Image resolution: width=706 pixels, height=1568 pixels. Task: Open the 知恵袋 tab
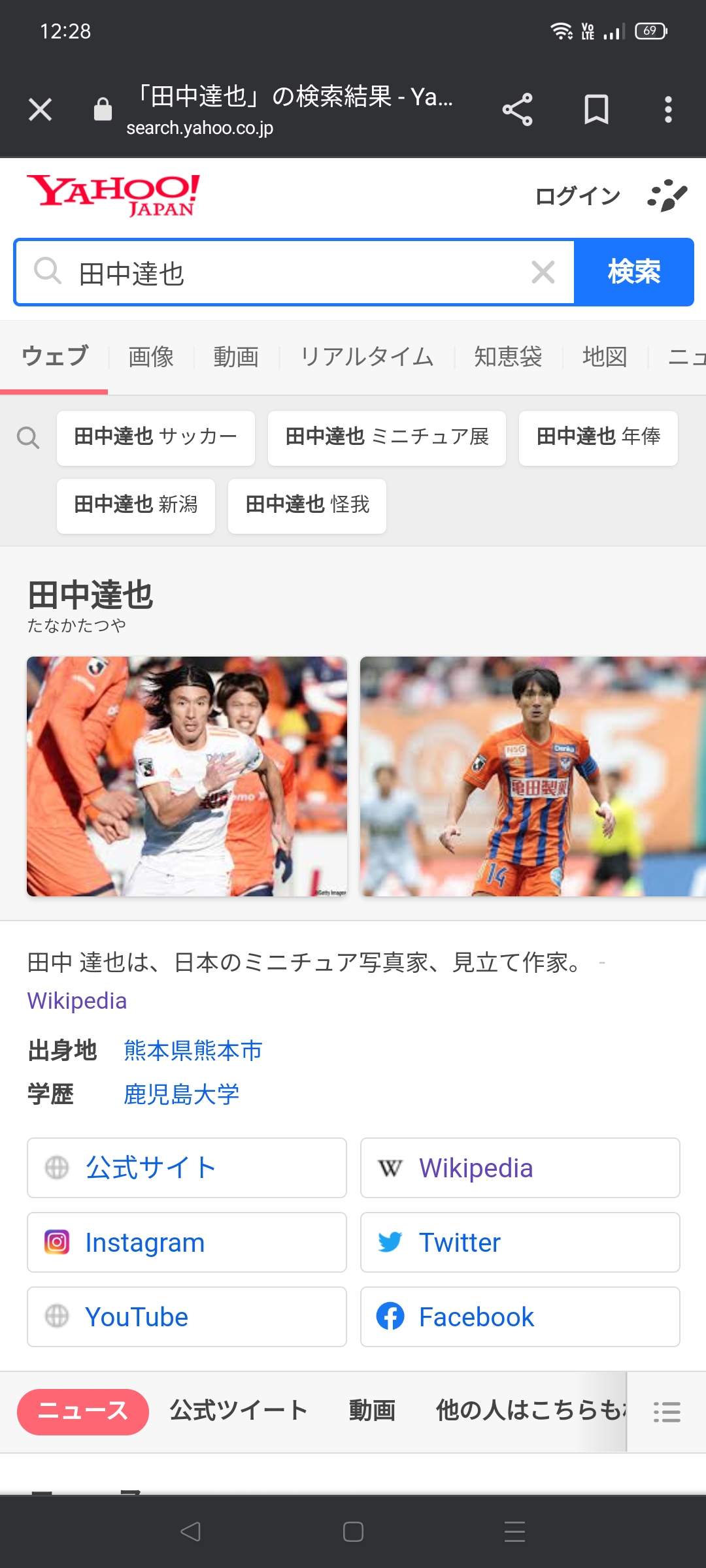pos(508,357)
